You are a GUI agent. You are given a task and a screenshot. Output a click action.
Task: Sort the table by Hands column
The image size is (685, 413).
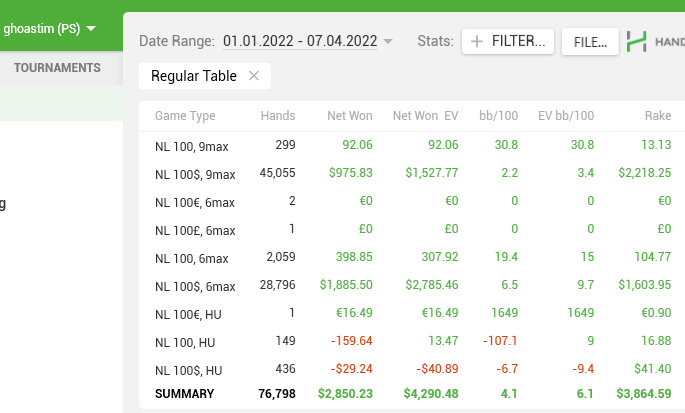[x=278, y=116]
